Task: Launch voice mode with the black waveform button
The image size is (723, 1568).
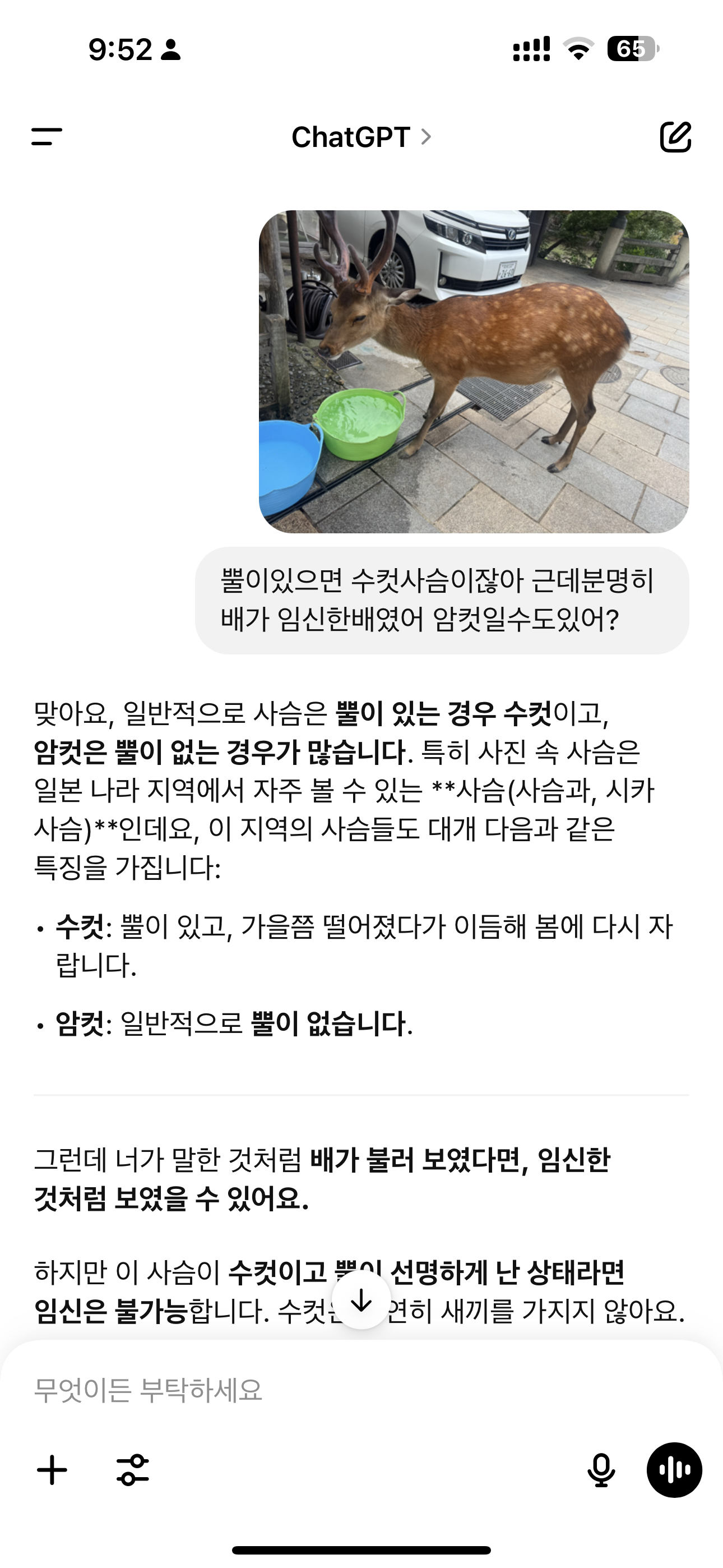Action: click(674, 1470)
